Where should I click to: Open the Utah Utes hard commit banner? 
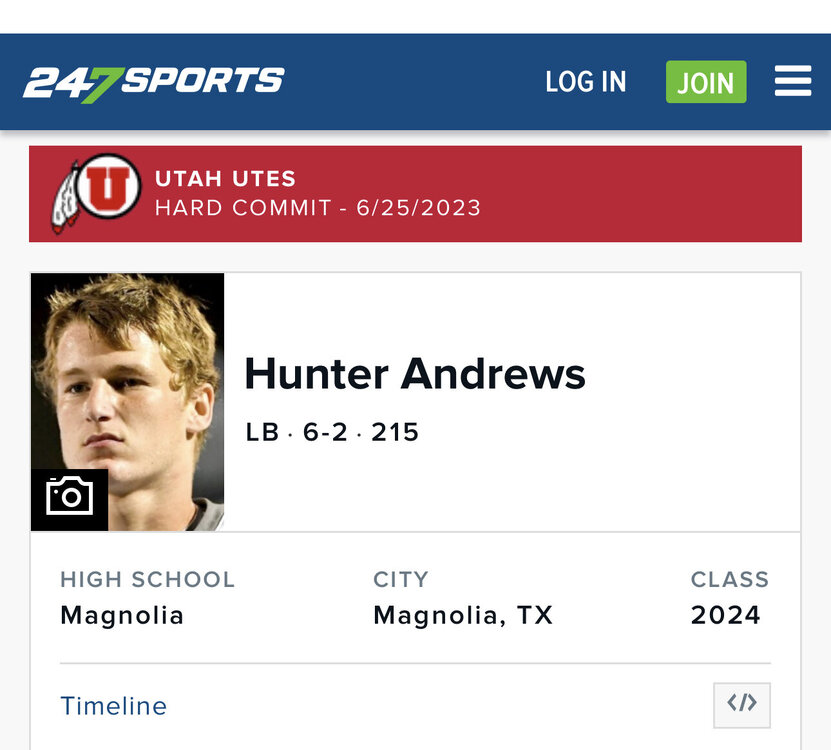pos(415,194)
